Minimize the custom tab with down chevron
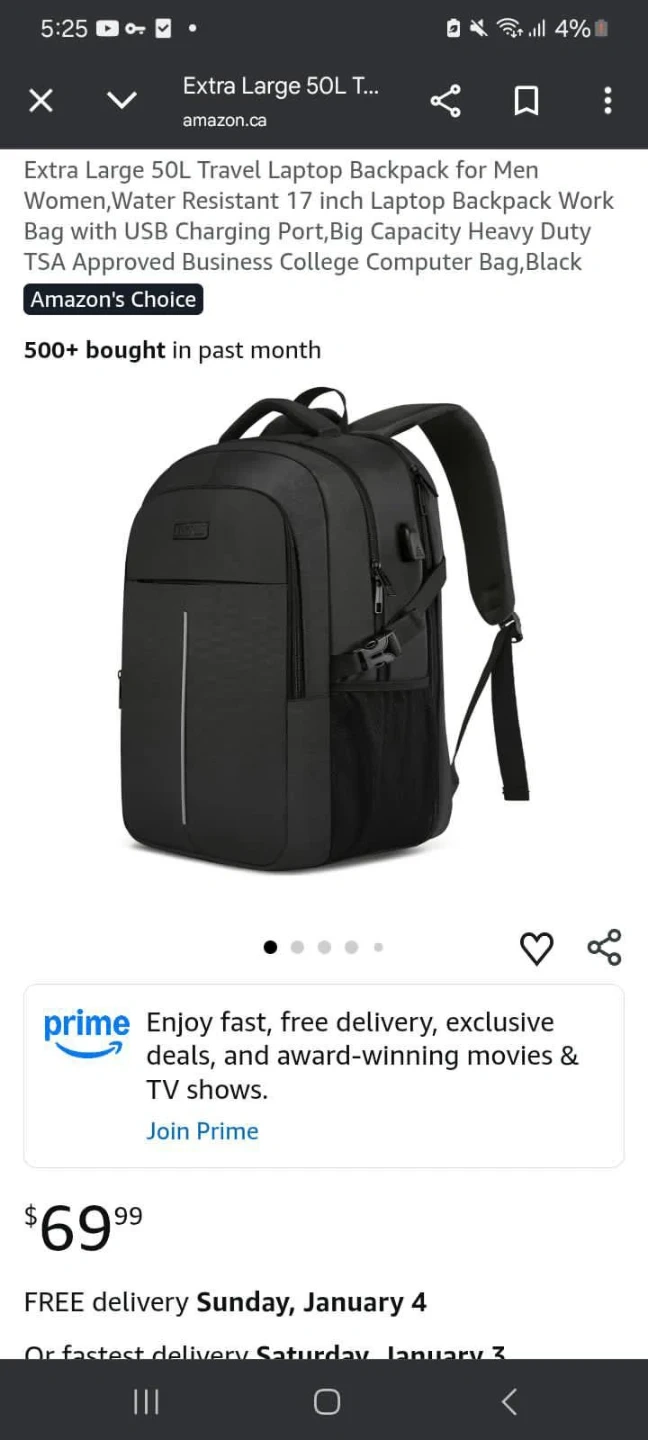 point(122,101)
